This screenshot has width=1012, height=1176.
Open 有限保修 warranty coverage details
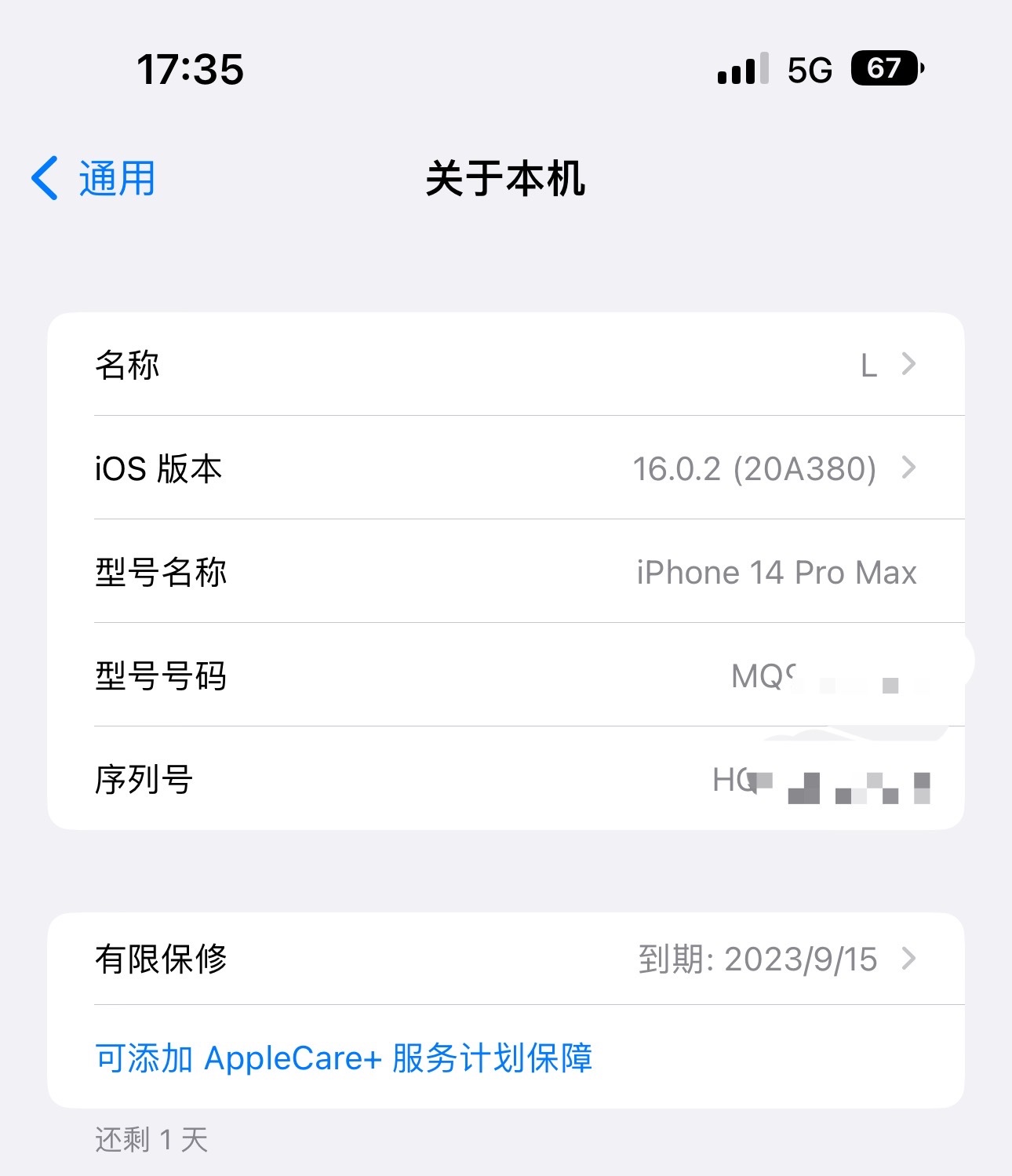click(505, 959)
